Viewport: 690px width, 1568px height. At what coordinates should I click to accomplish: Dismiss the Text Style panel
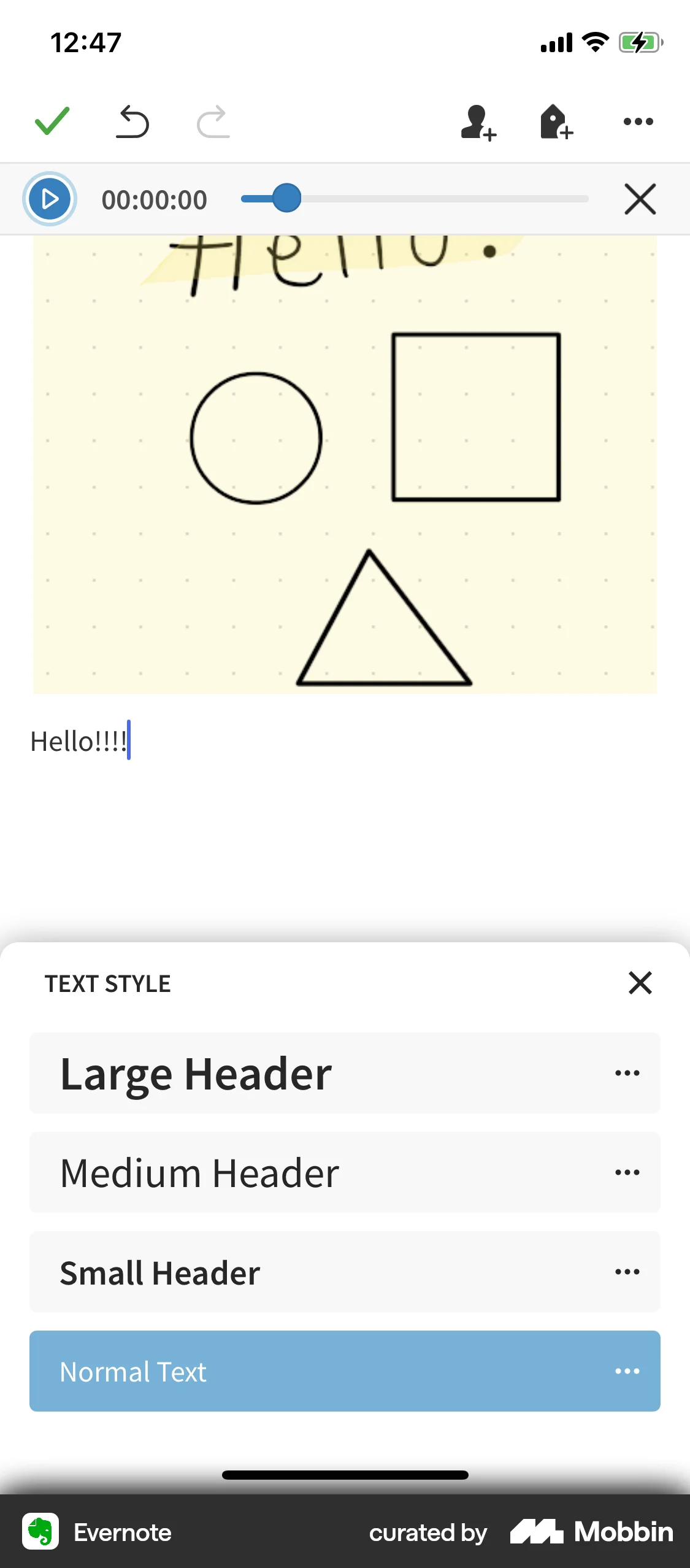[x=640, y=983]
